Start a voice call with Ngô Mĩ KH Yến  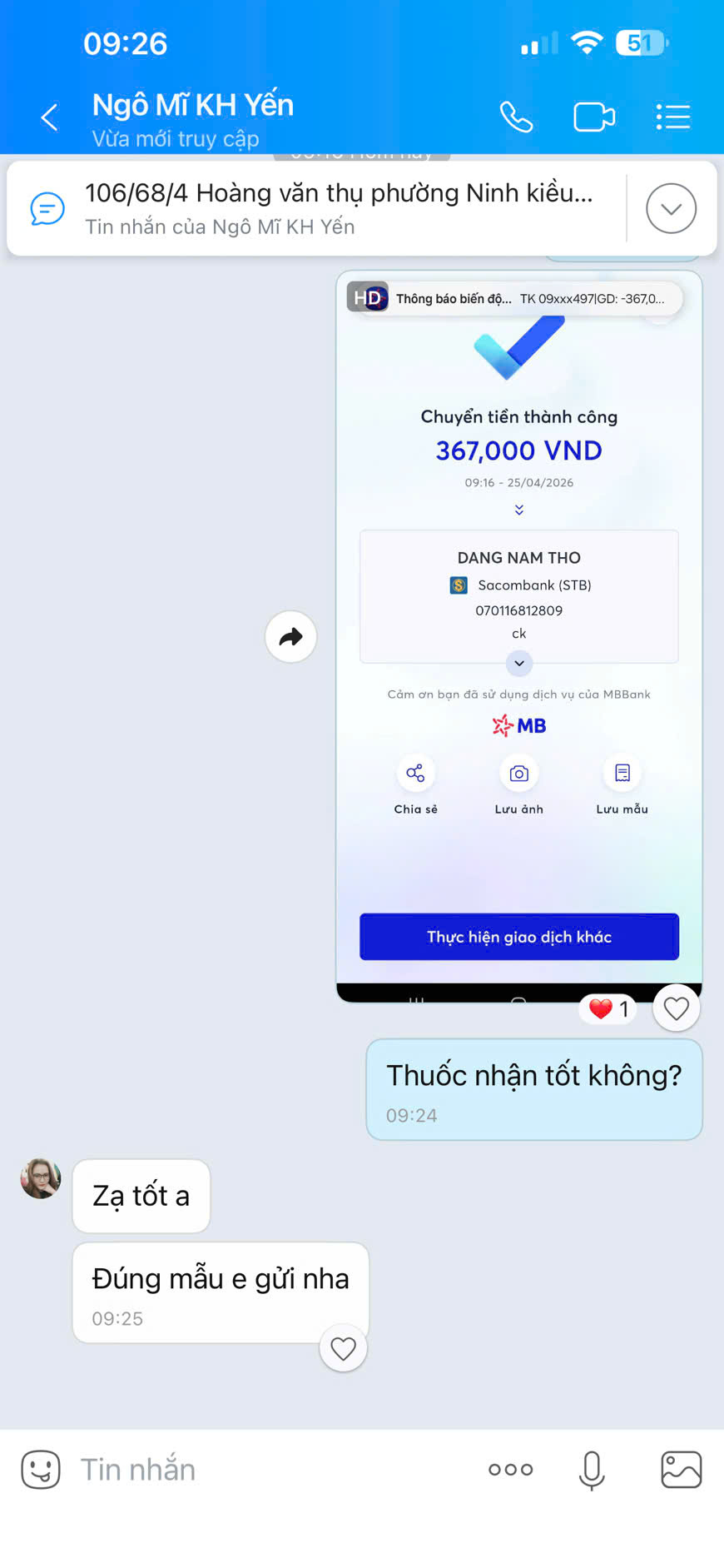tap(516, 117)
